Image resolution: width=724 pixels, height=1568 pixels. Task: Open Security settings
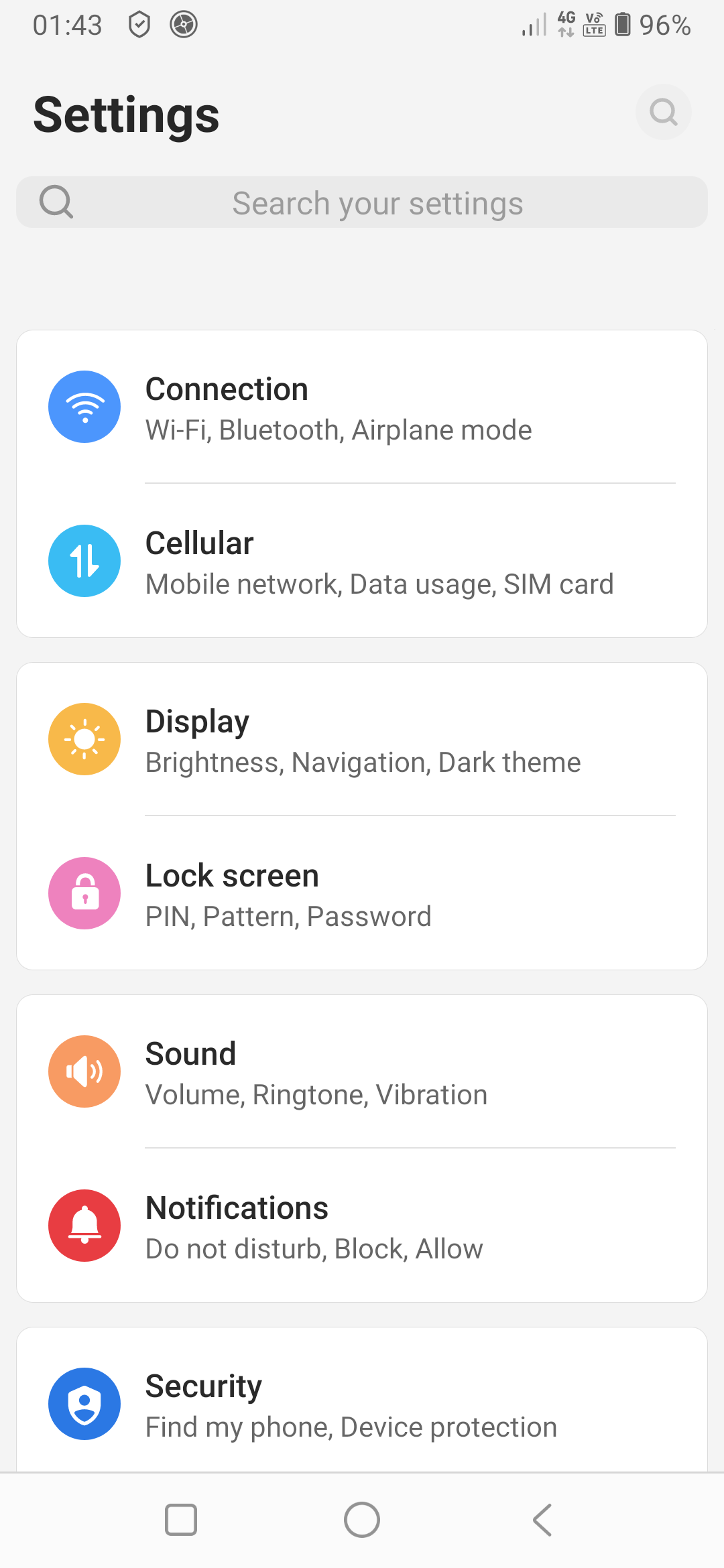[362, 1403]
